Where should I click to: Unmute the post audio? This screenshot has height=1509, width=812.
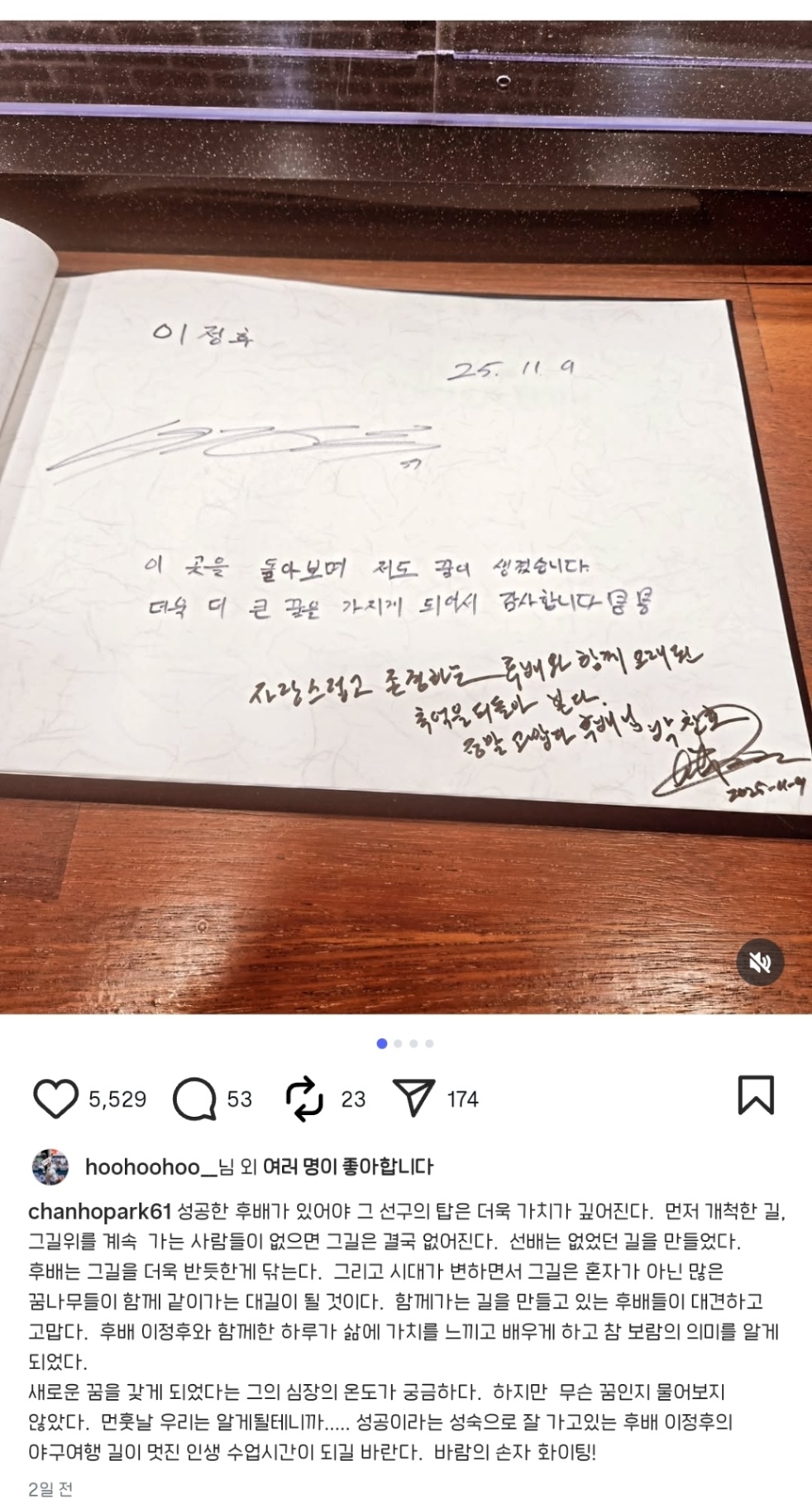[760, 962]
